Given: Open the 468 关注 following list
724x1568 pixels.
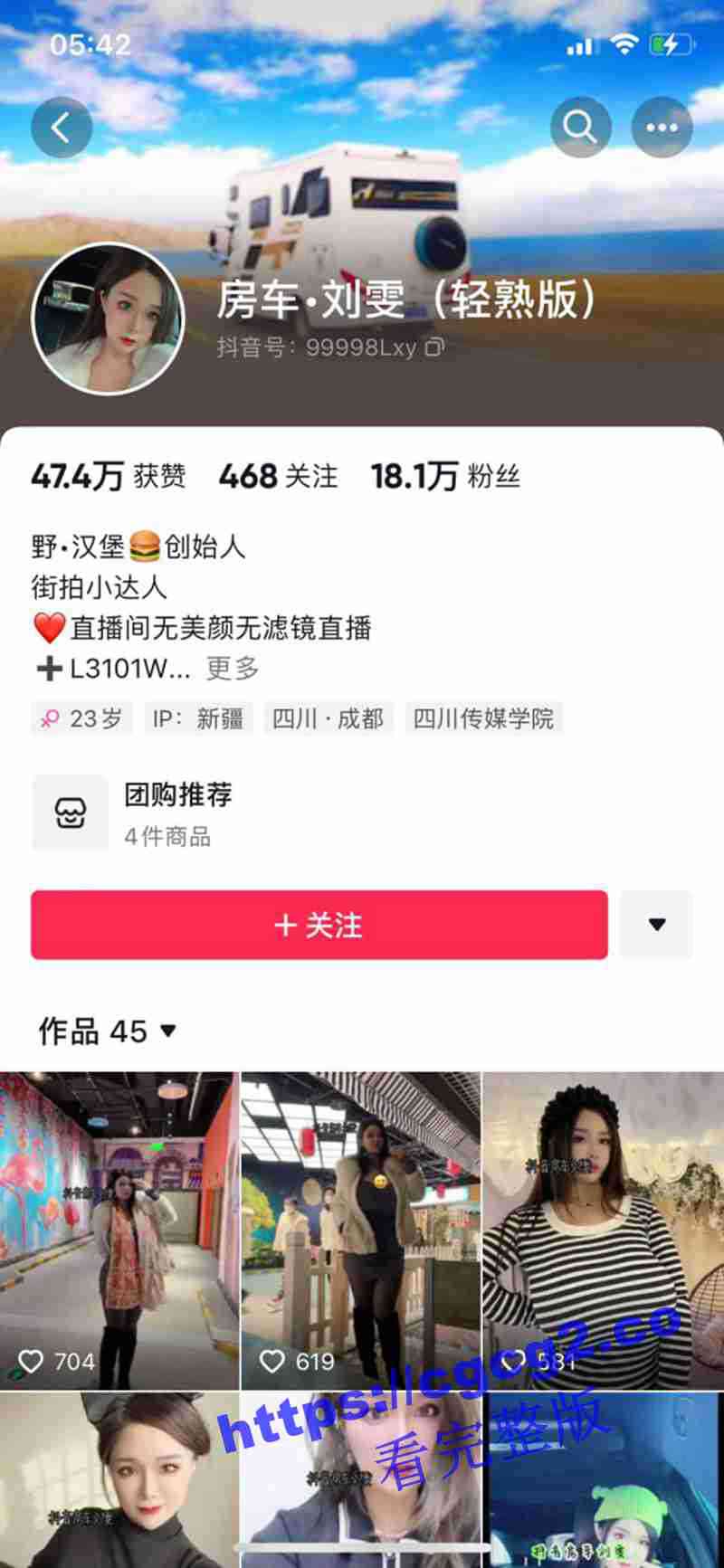Looking at the screenshot, I should point(278,476).
